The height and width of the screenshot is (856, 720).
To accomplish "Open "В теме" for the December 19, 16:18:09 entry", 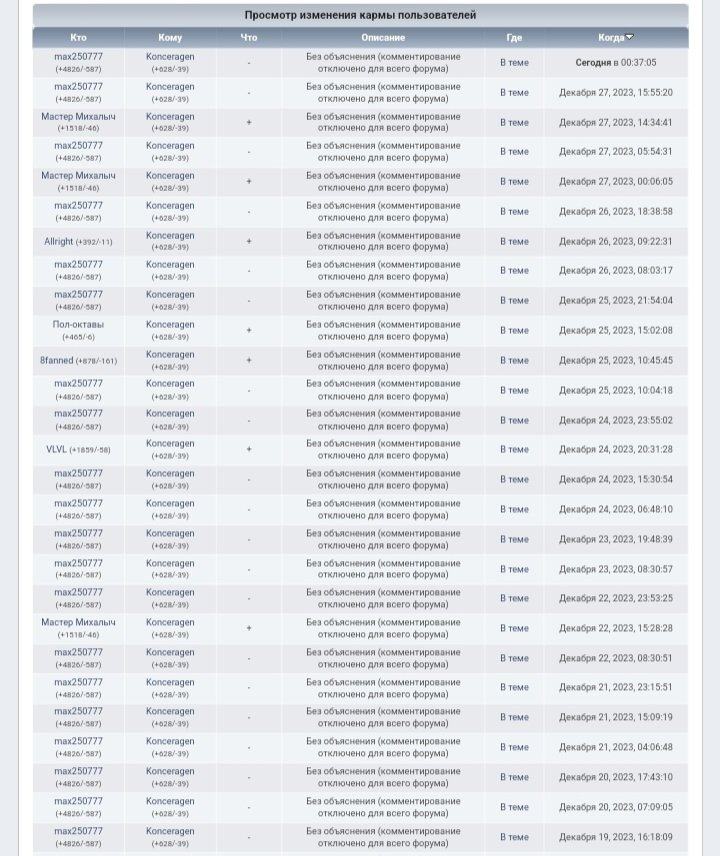I will 514,837.
